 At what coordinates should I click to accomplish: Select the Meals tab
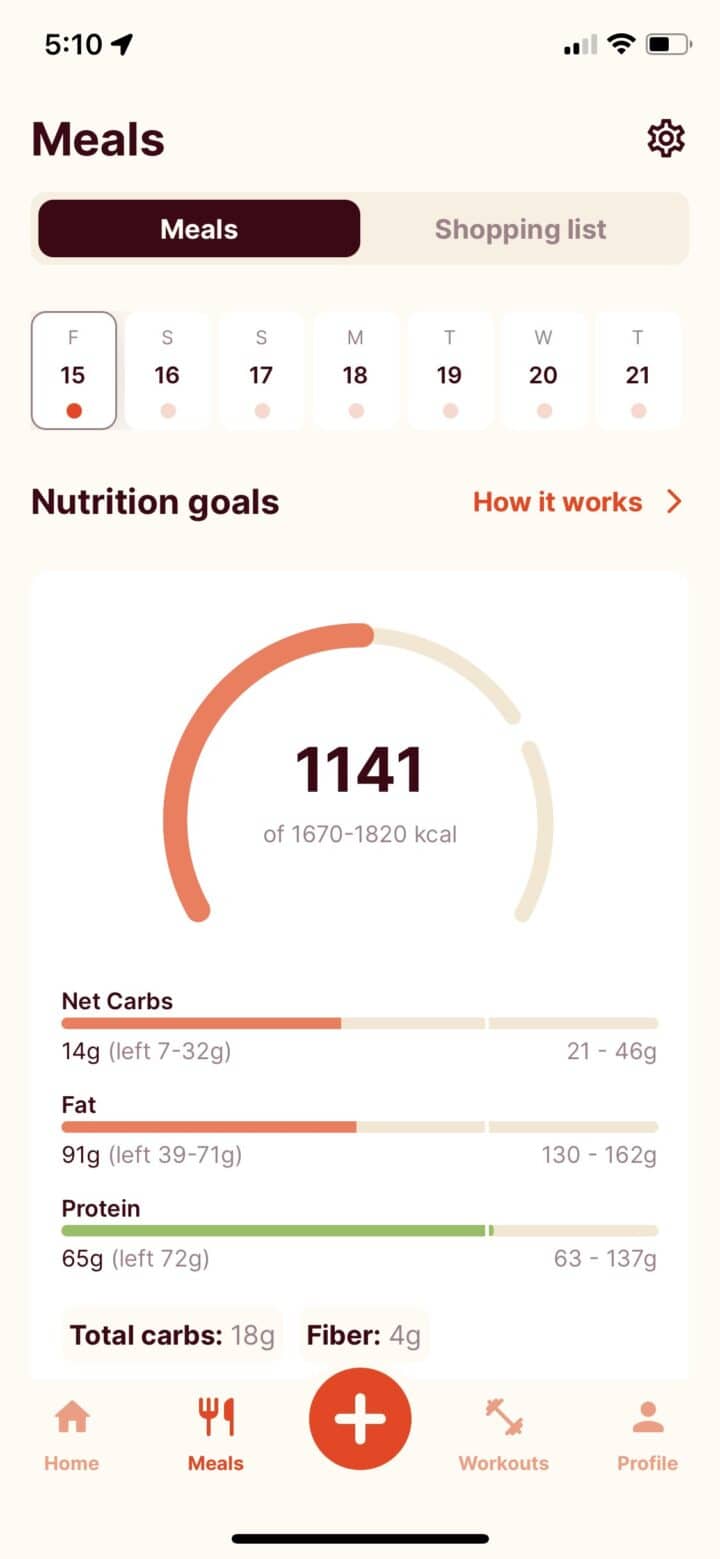(x=197, y=229)
